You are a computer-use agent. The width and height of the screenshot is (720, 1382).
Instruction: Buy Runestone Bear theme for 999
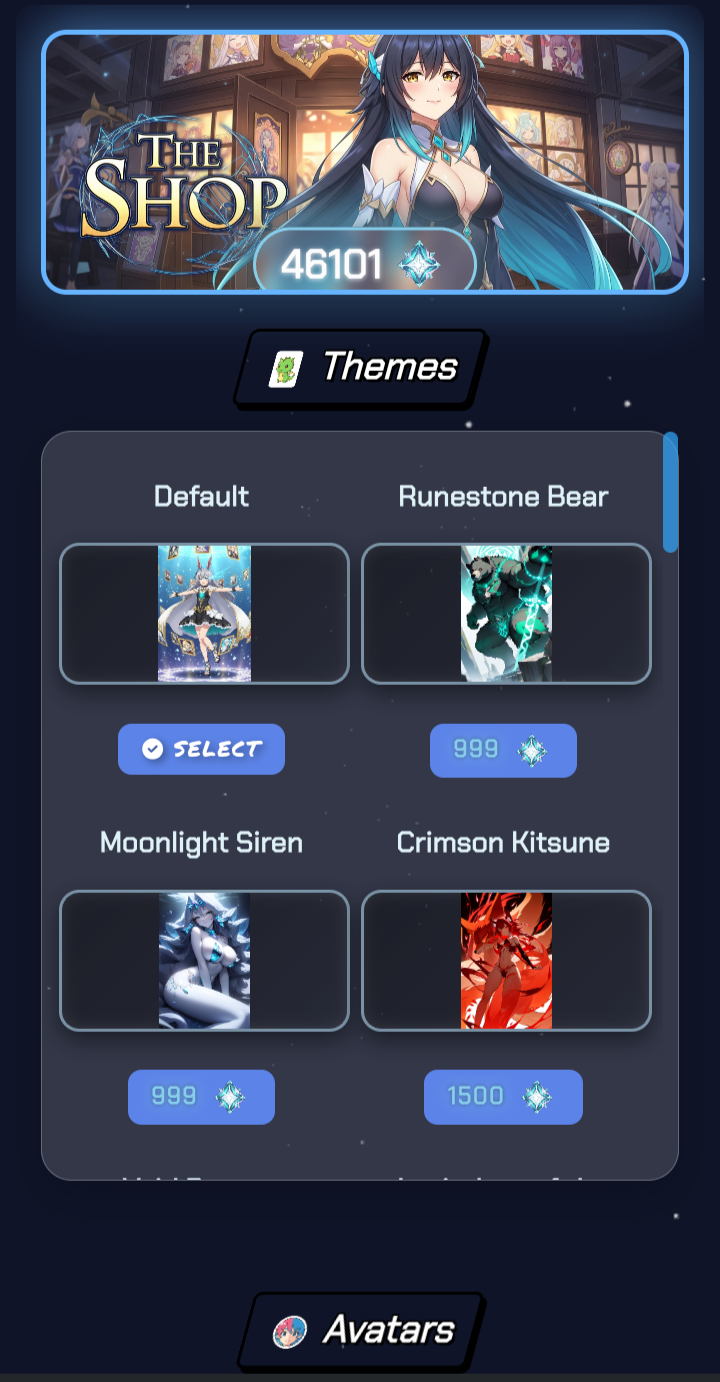click(x=503, y=750)
